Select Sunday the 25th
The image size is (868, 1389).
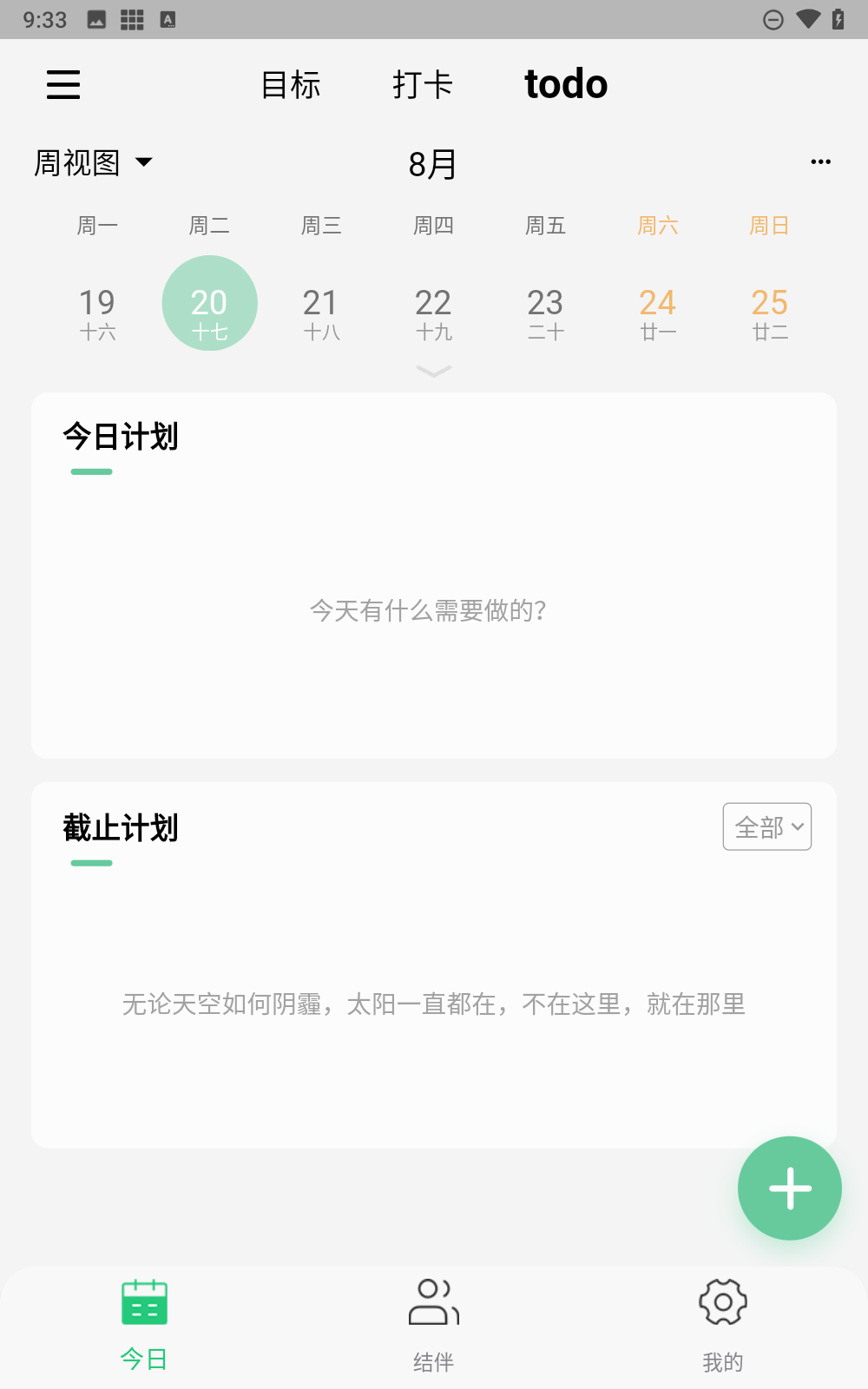pos(769,312)
